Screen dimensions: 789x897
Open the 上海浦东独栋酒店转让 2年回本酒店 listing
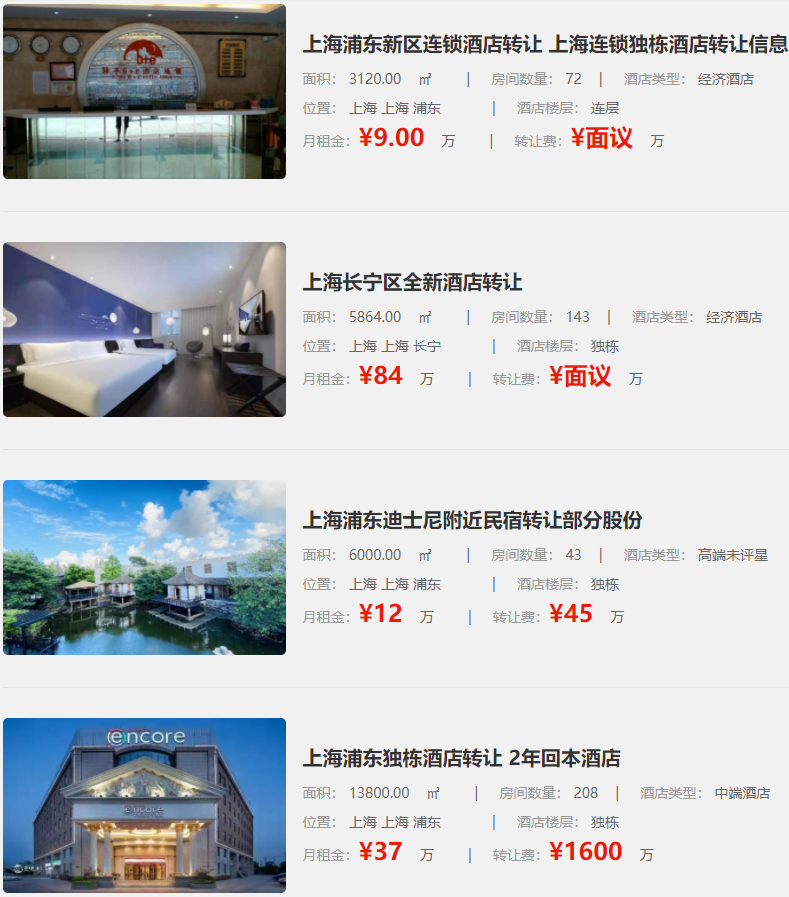tap(461, 758)
